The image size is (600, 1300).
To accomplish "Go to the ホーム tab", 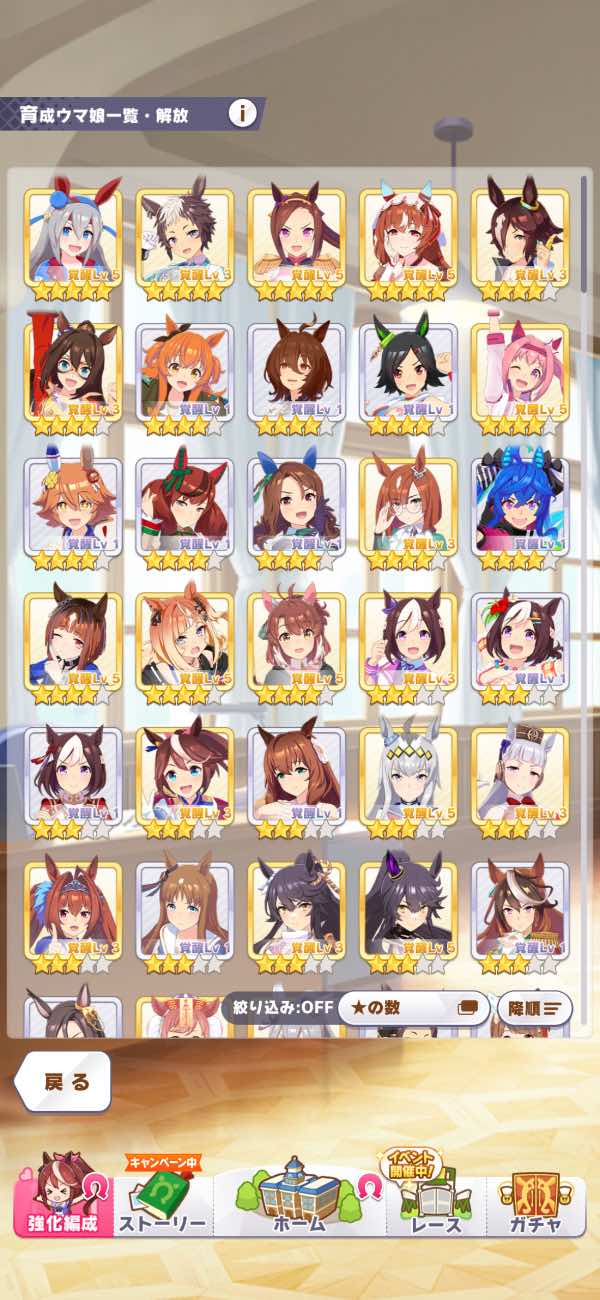I will tap(299, 1195).
